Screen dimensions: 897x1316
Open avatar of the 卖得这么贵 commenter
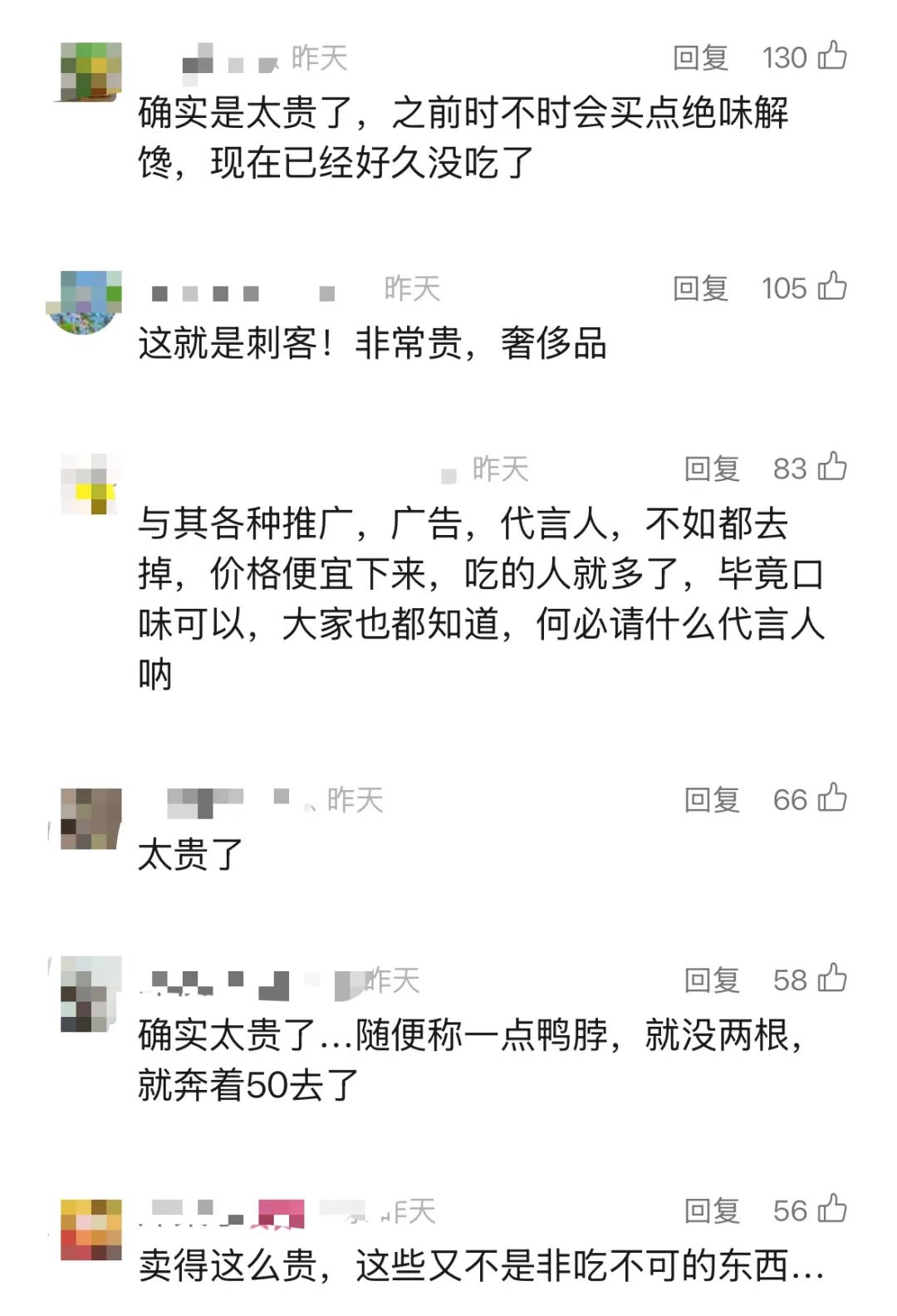pyautogui.click(x=91, y=1230)
